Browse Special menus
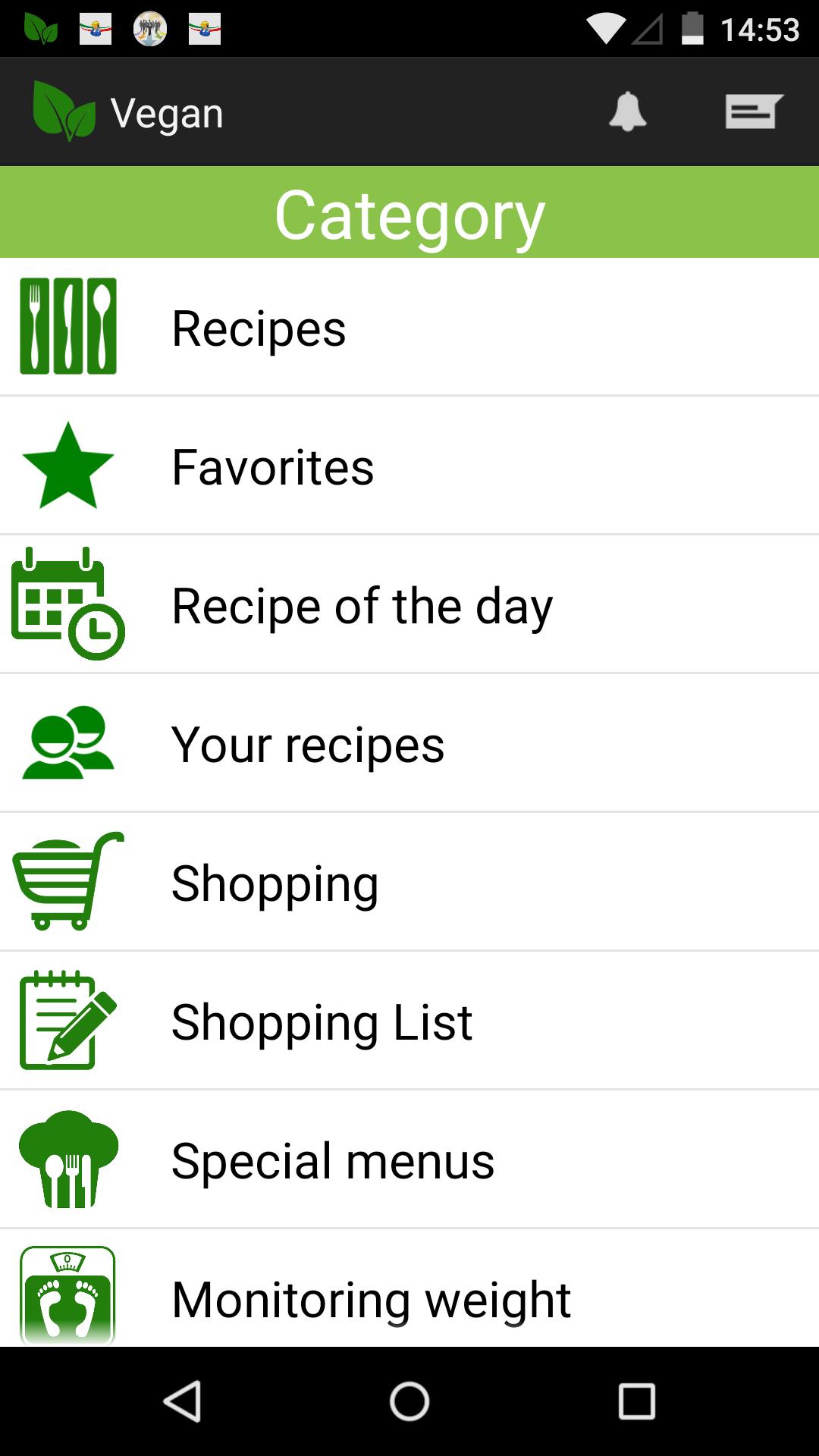Image resolution: width=819 pixels, height=1456 pixels. coord(409,1159)
